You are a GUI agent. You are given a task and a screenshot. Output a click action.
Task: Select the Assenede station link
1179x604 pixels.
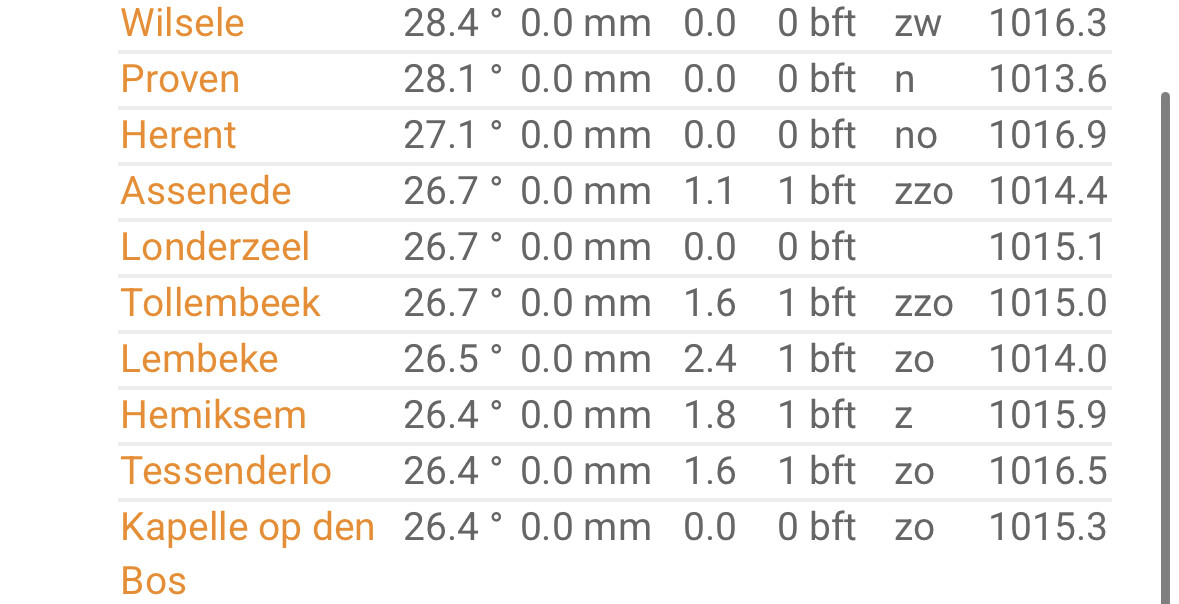[x=206, y=191]
